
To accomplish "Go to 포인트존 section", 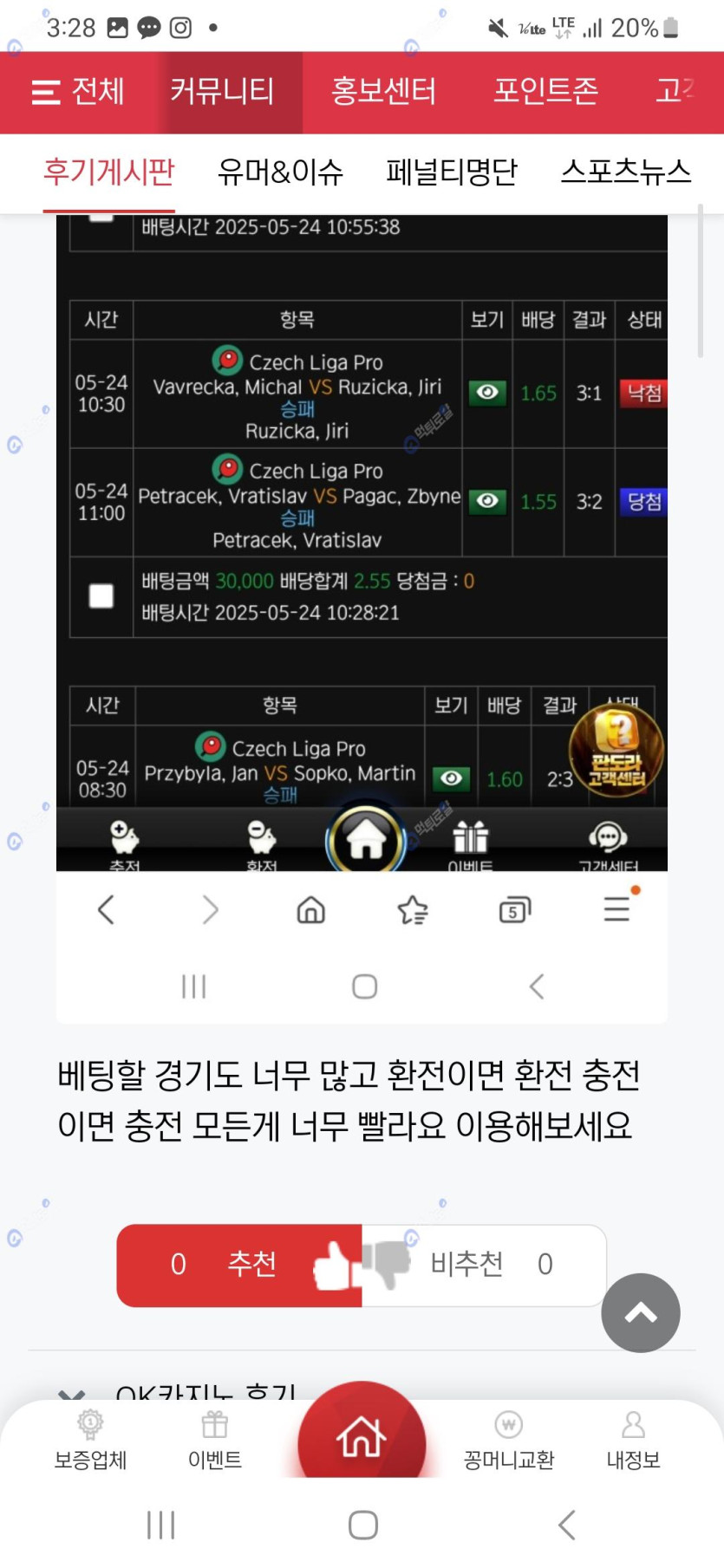I will click(545, 91).
